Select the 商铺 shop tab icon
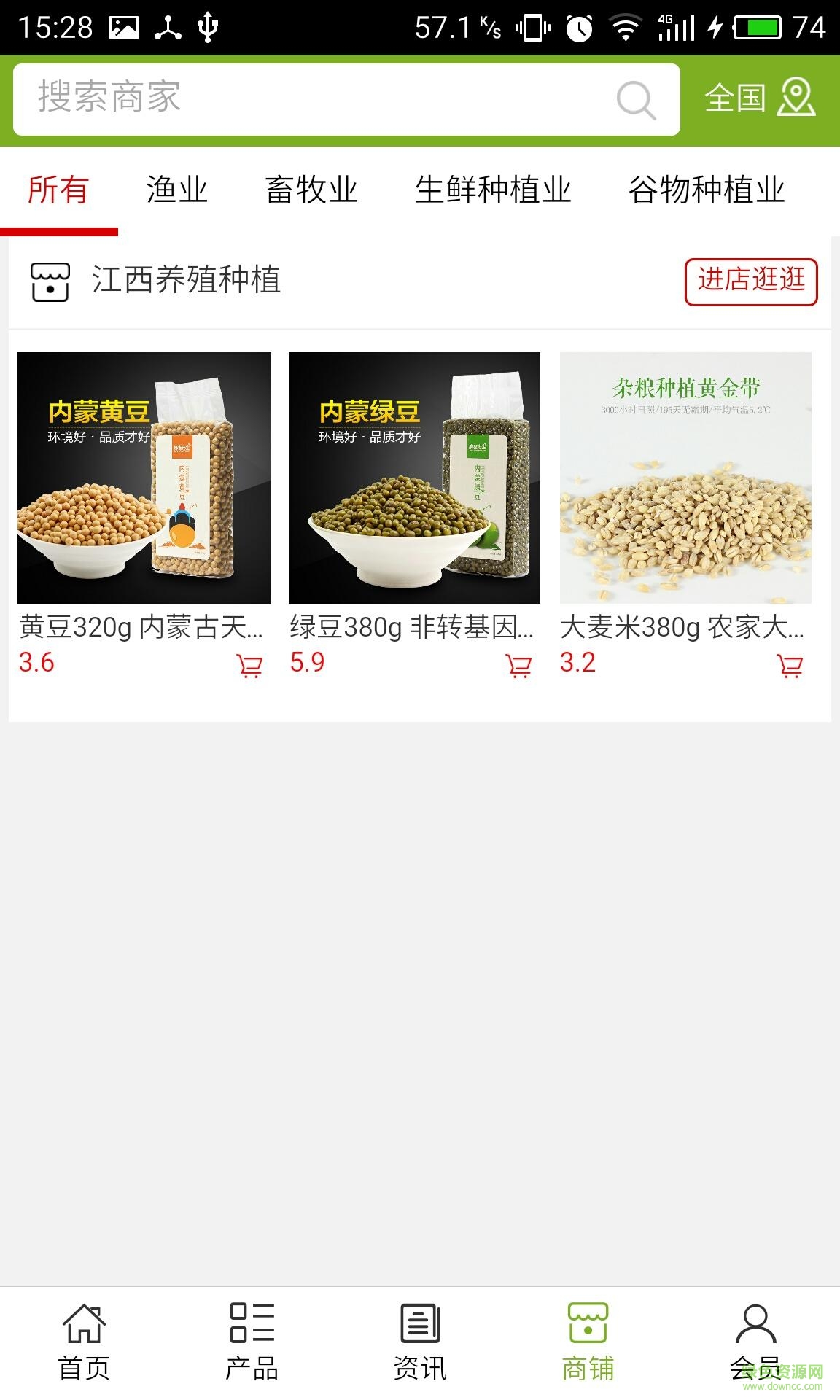This screenshot has height=1400, width=840. 588,1329
